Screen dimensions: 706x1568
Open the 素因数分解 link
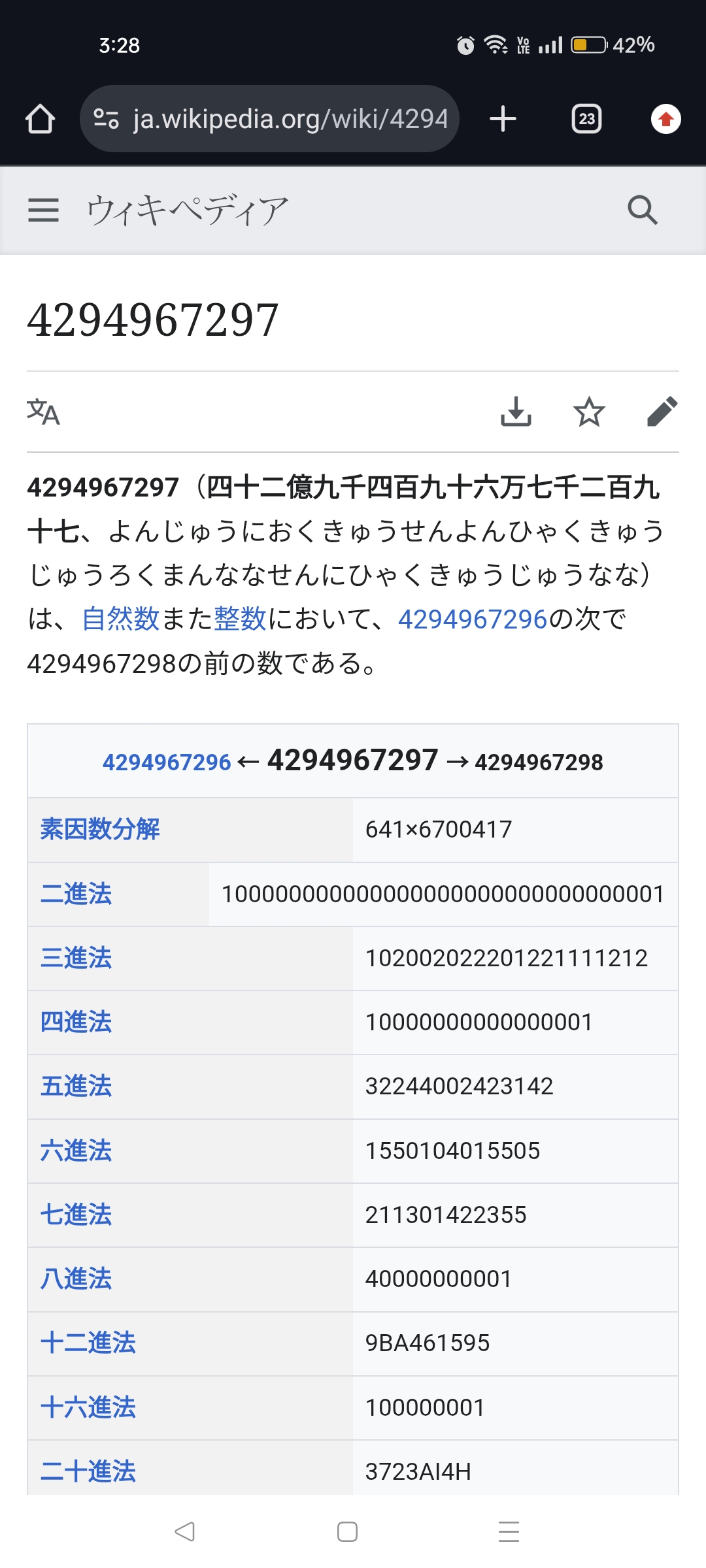click(100, 830)
